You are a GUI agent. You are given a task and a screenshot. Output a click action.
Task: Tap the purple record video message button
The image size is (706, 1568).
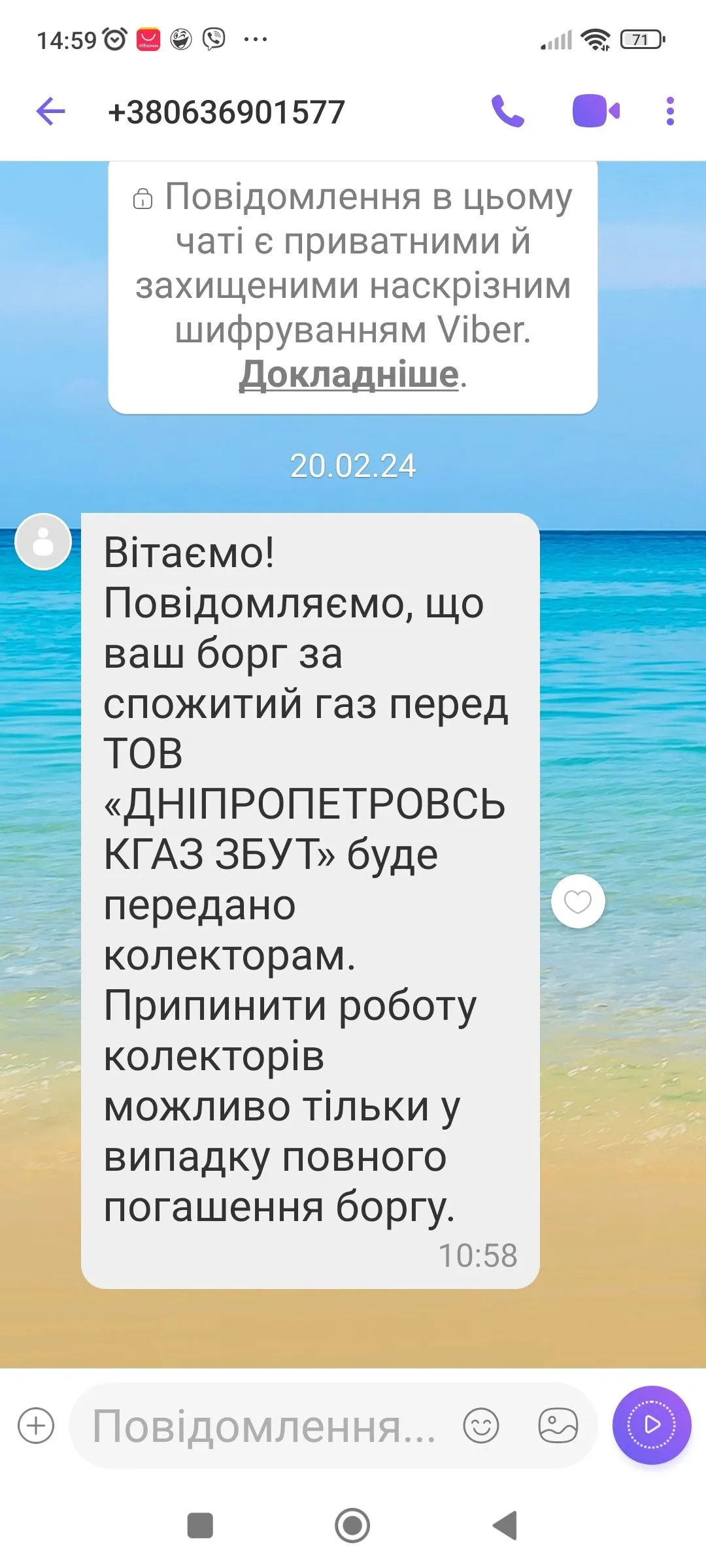tap(651, 1425)
